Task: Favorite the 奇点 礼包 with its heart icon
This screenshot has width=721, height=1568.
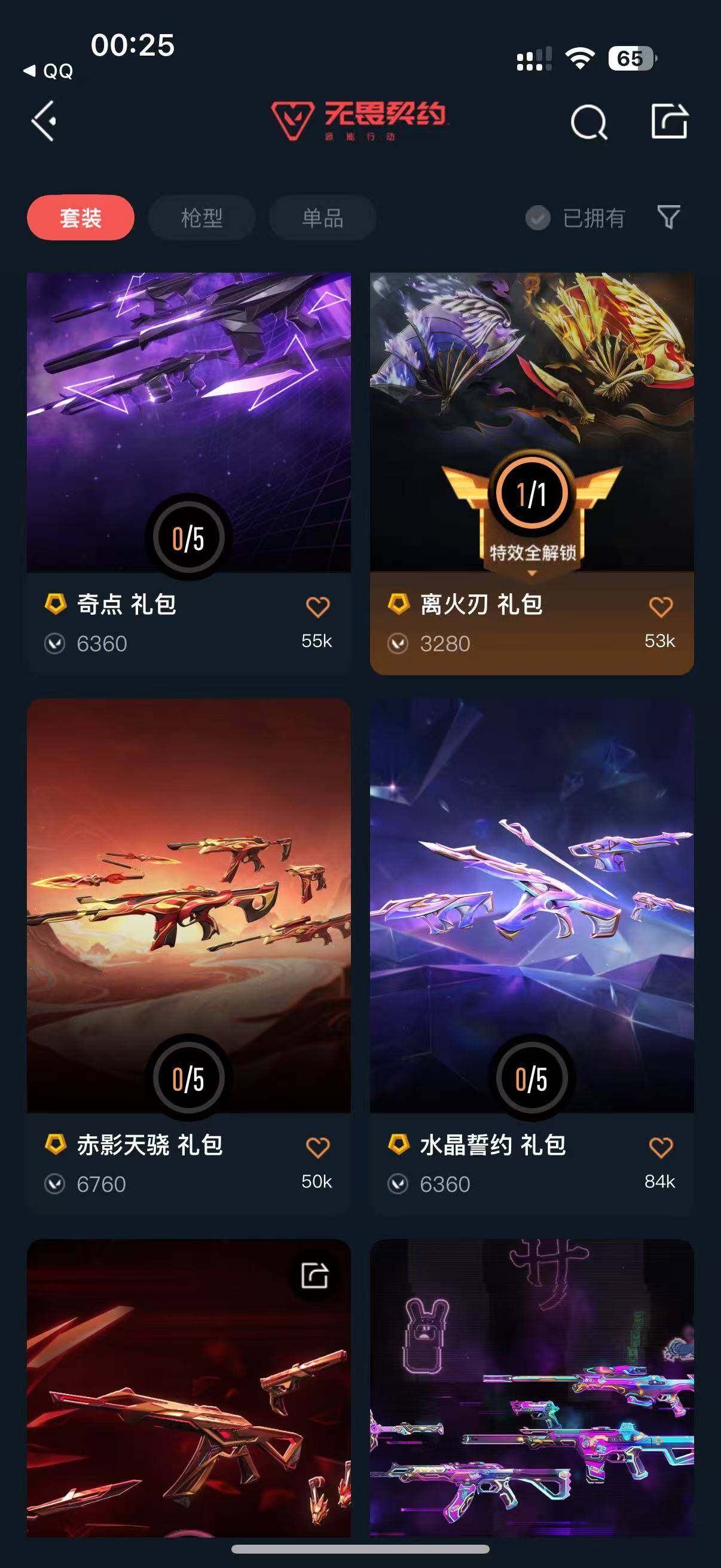Action: (x=317, y=606)
